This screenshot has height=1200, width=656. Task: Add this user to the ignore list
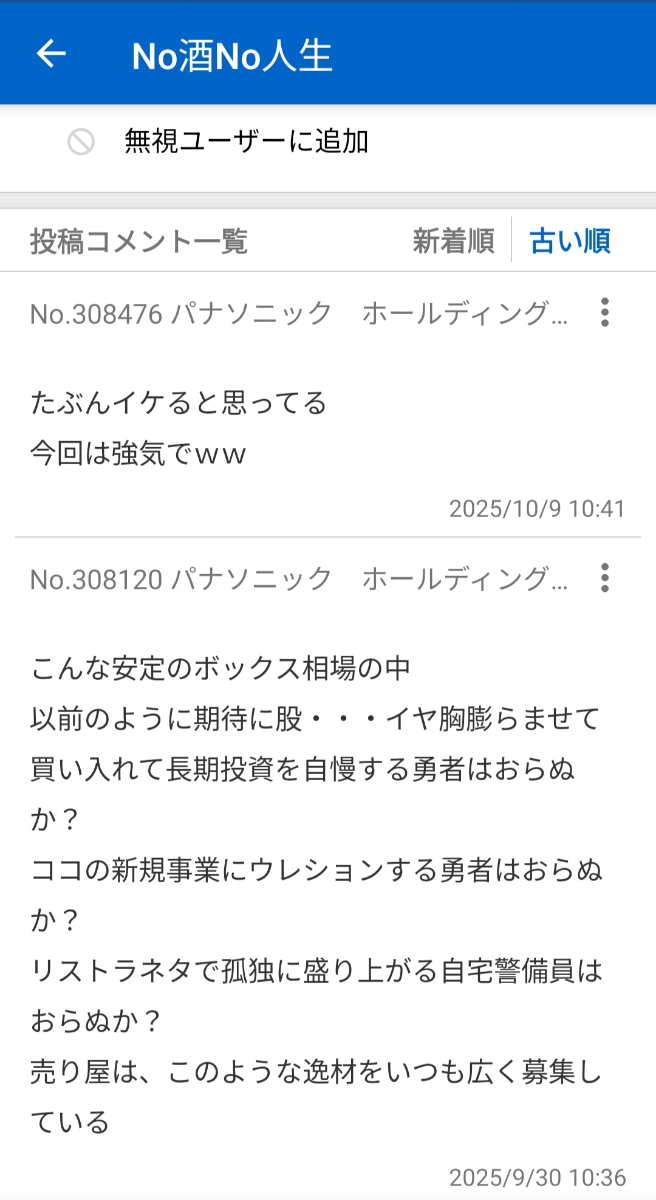(246, 142)
